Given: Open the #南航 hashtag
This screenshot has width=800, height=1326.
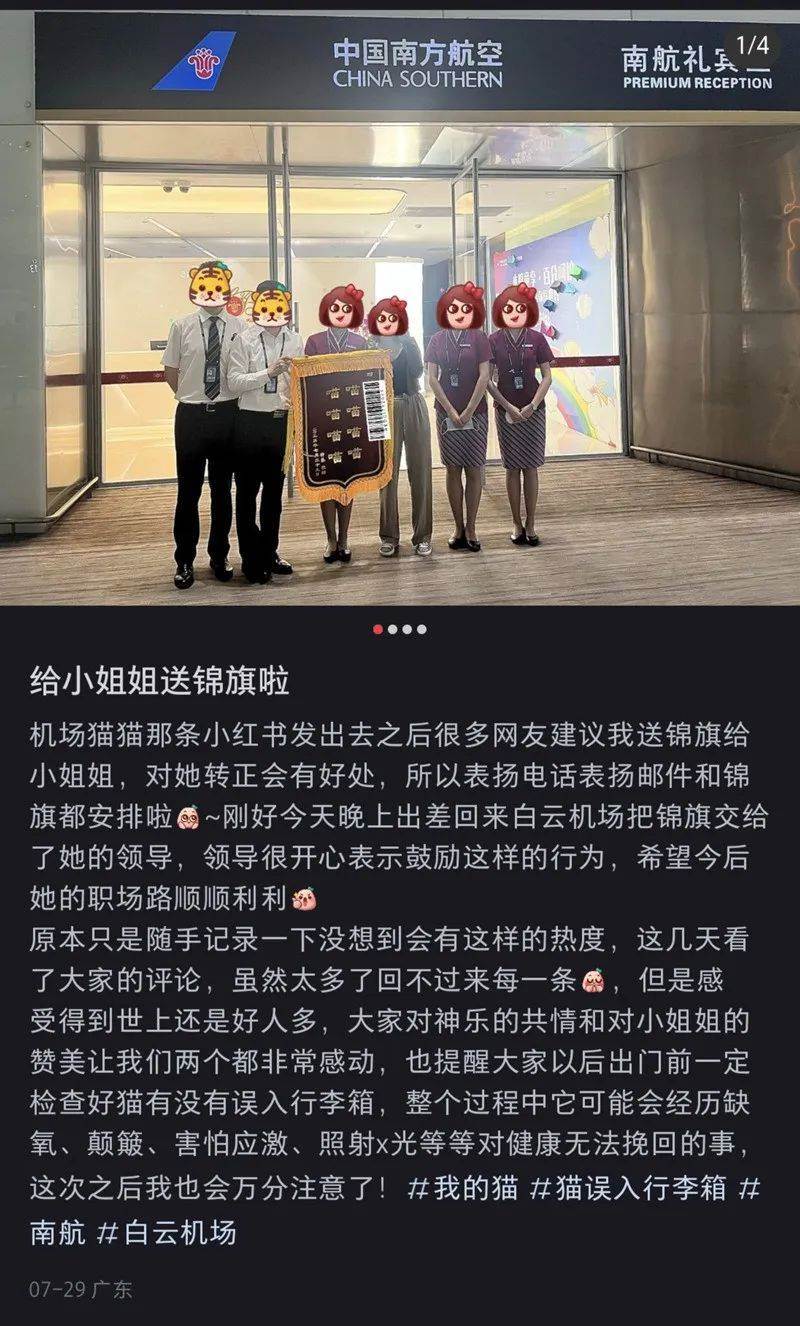Looking at the screenshot, I should 58,1233.
